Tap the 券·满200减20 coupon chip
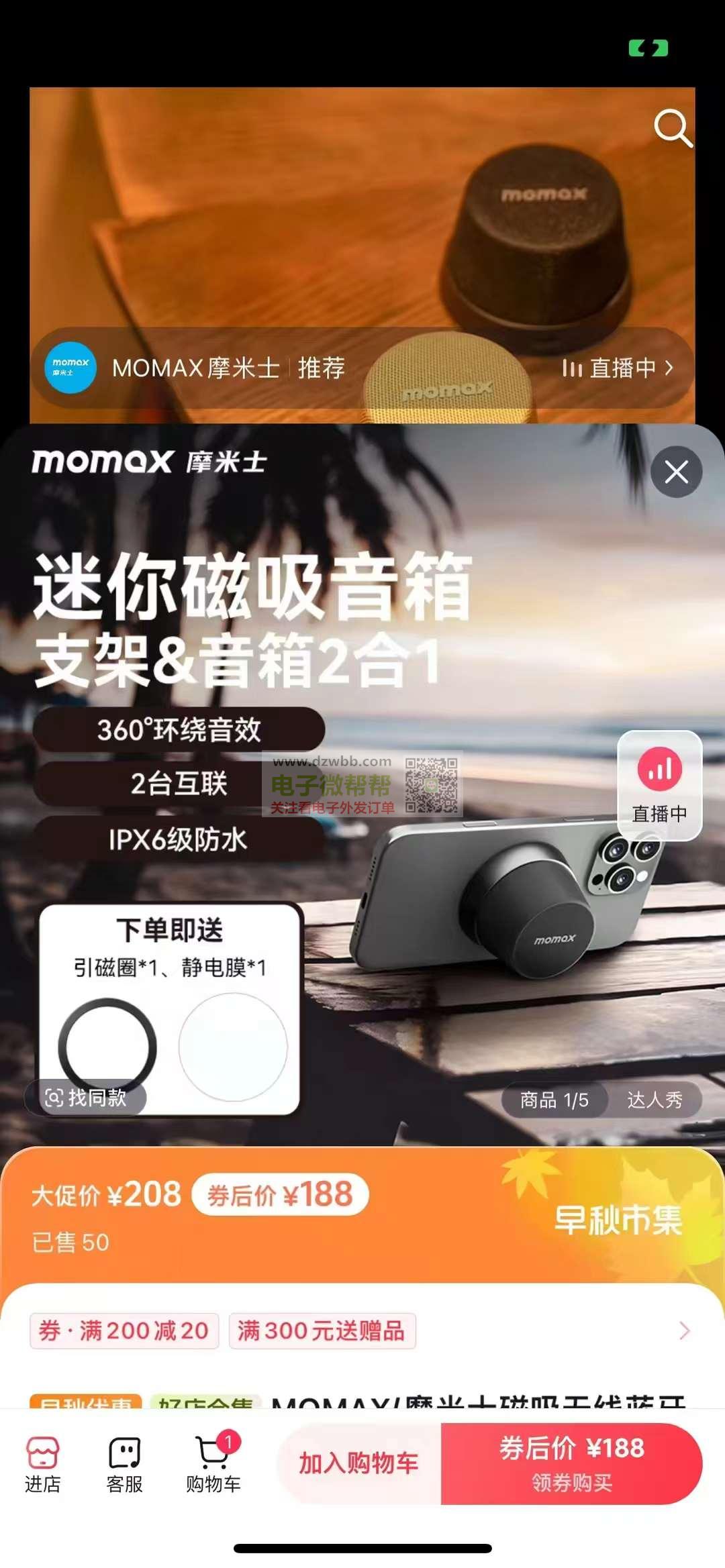The width and height of the screenshot is (725, 1568). [x=125, y=1330]
